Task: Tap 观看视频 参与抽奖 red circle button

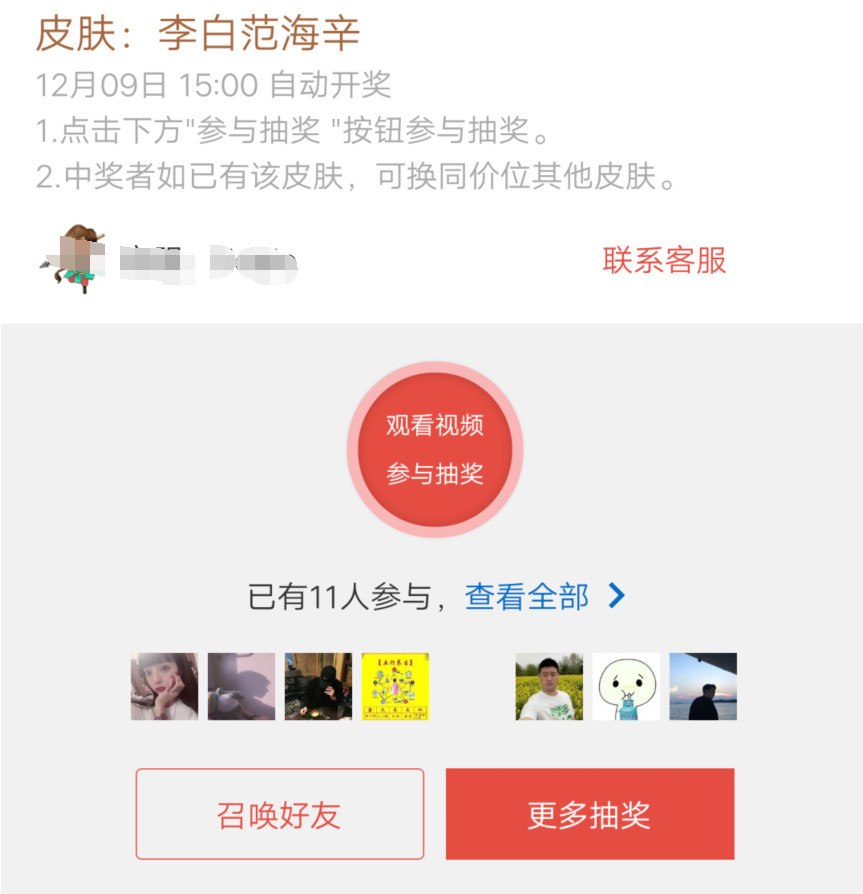Action: coord(435,450)
